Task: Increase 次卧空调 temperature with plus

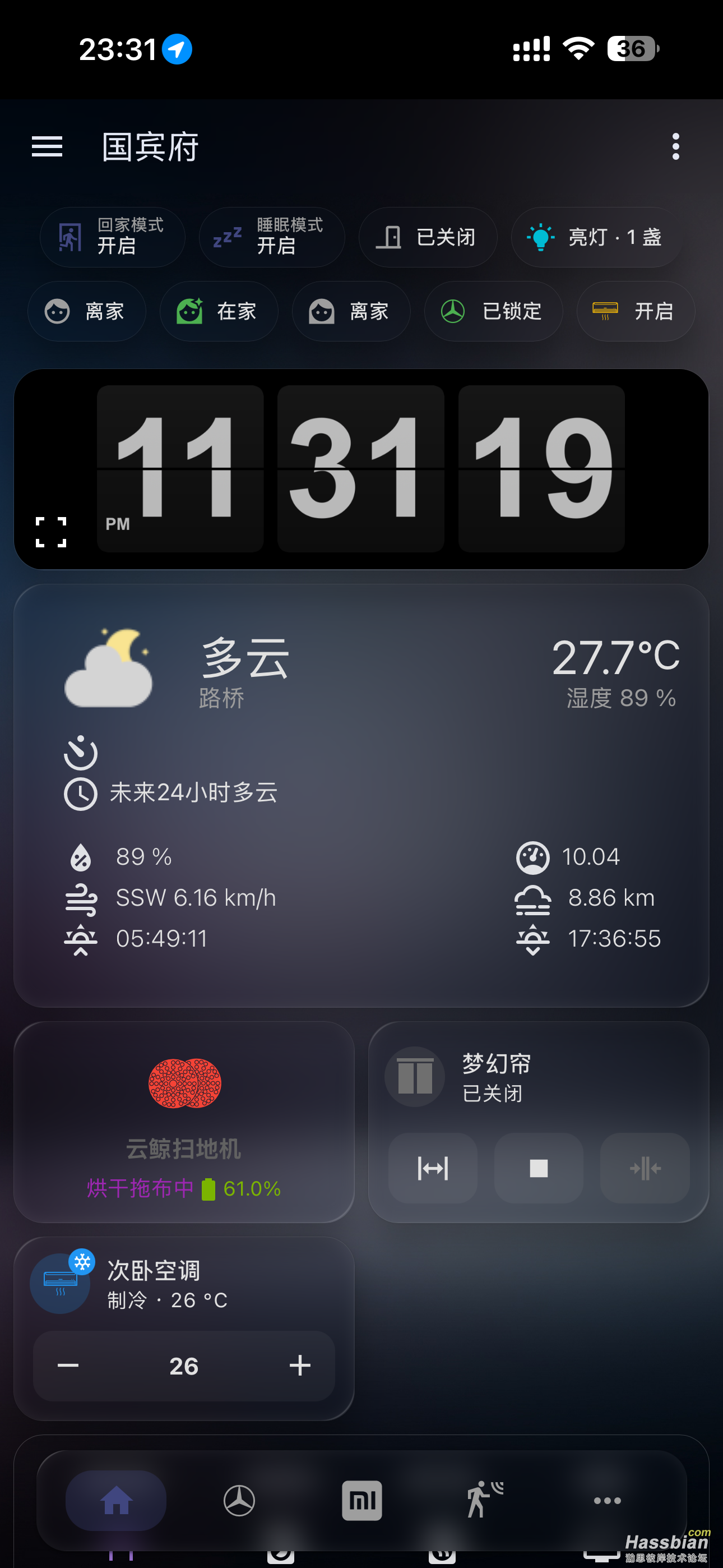Action: coord(299,1366)
